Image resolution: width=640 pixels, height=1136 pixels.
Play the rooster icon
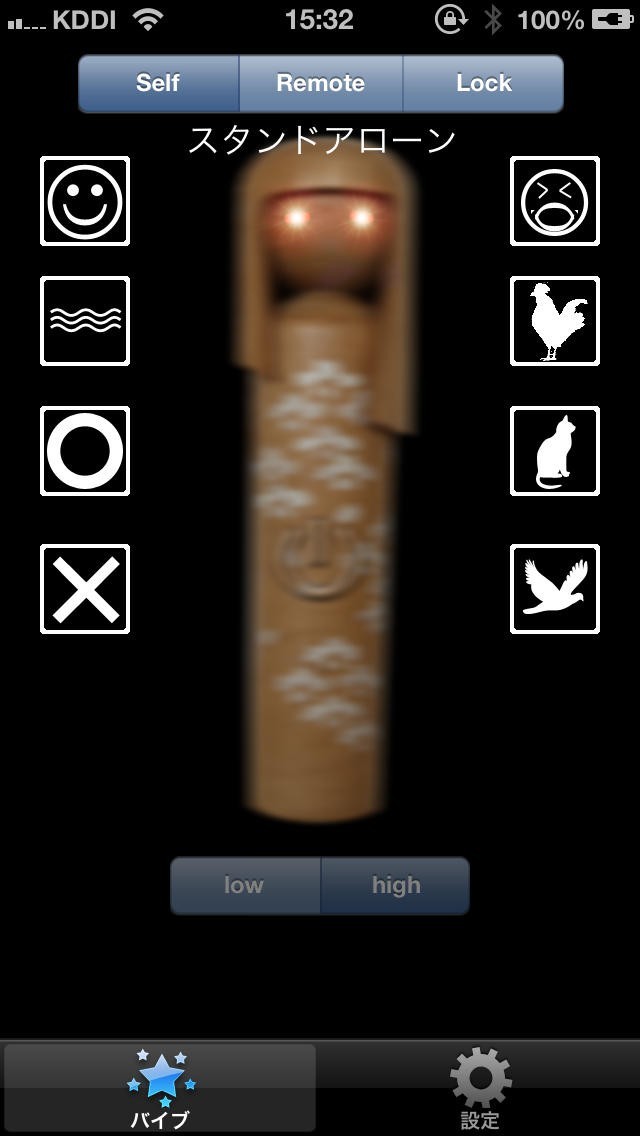[x=555, y=321]
